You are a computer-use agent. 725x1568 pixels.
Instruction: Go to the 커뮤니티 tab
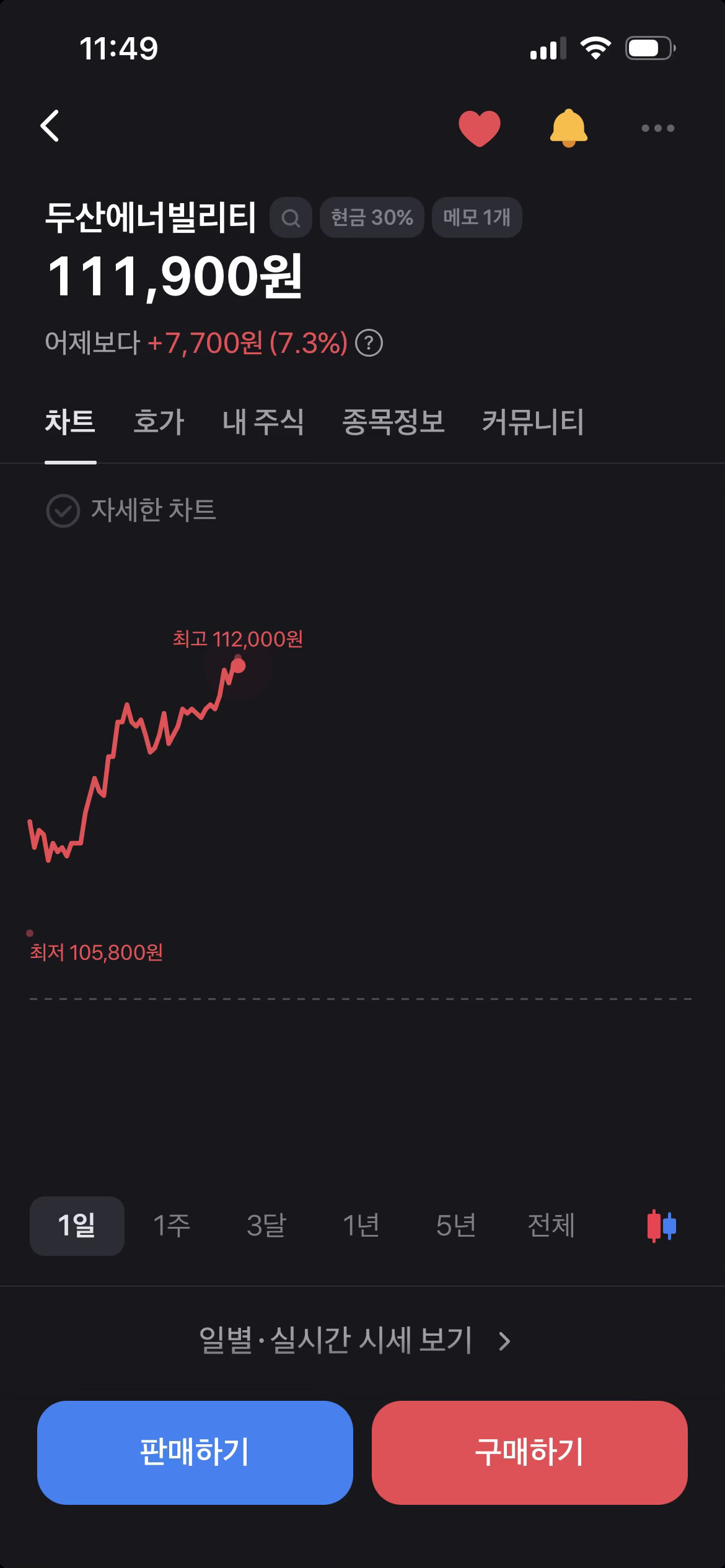(x=533, y=422)
